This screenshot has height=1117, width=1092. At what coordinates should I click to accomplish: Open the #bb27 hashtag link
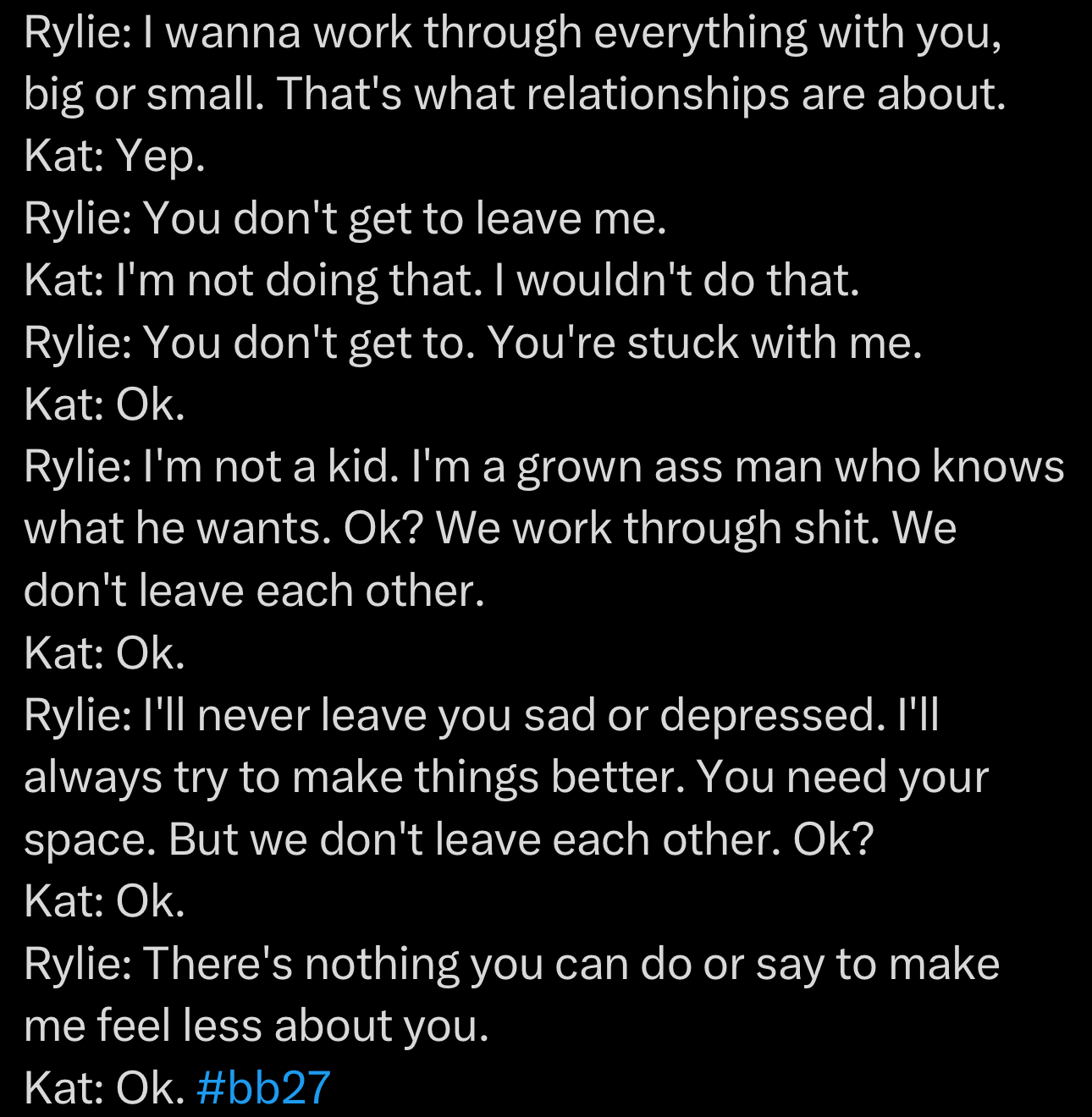(262, 1087)
